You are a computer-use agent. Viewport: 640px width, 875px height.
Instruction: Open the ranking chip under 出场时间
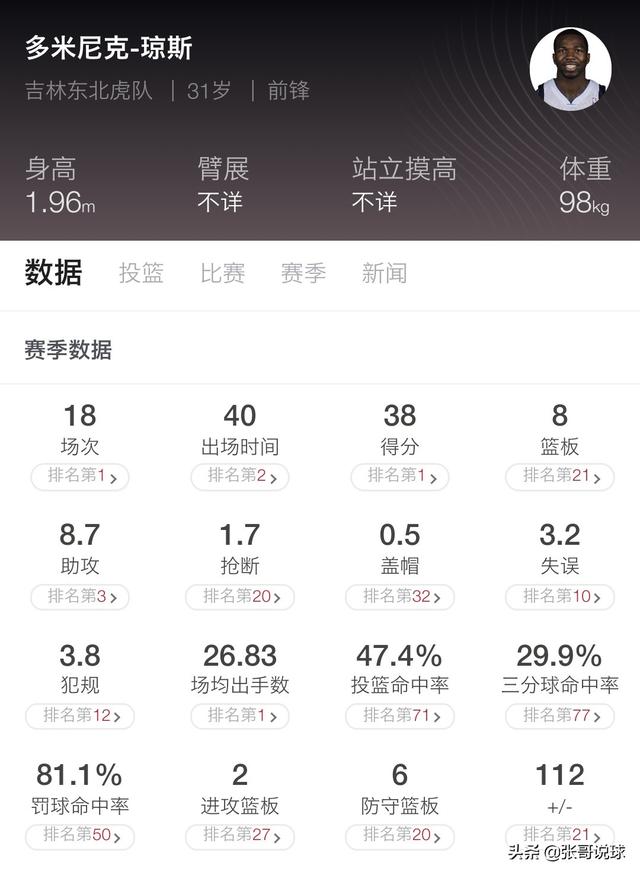point(240,477)
